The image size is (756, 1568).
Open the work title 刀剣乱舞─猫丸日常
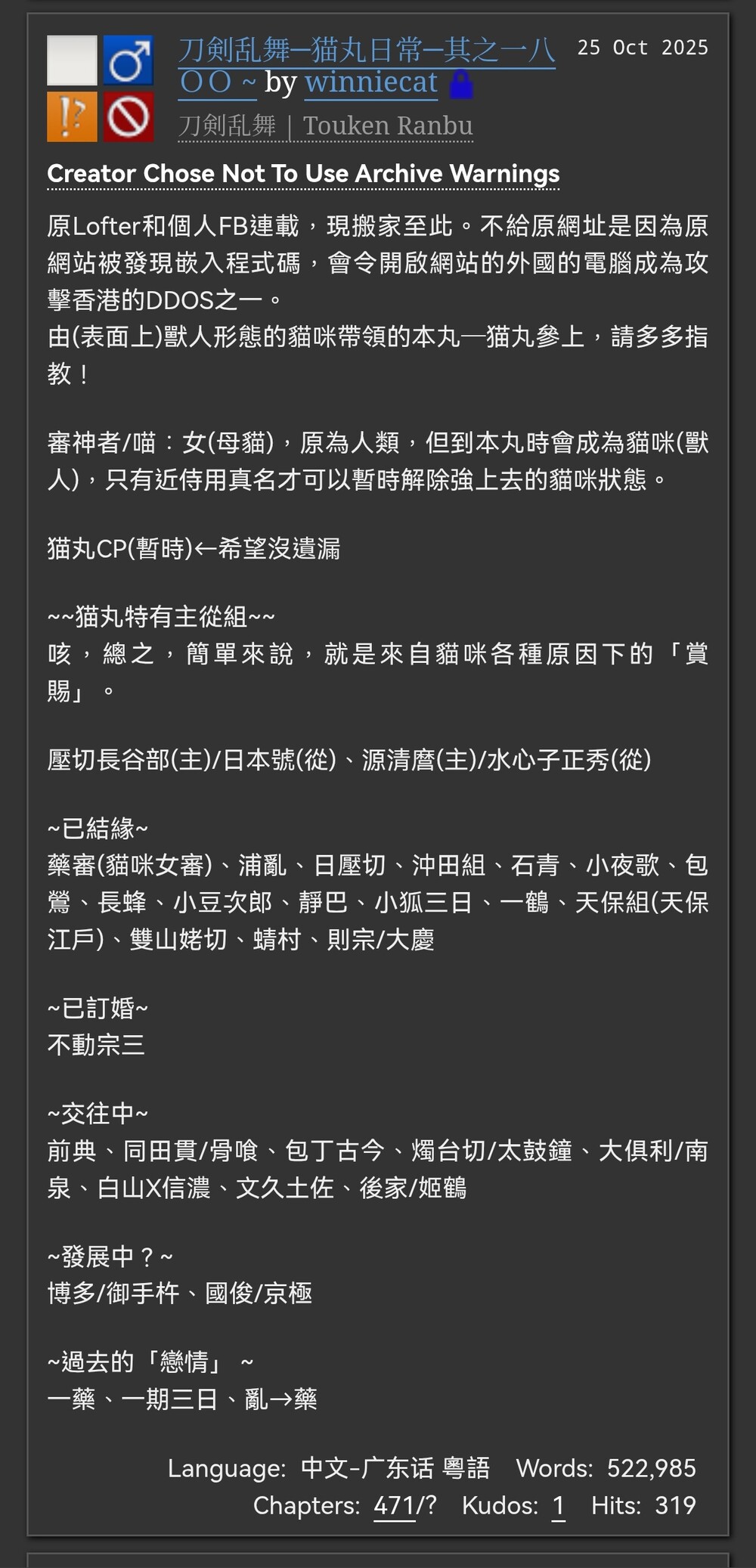[x=367, y=51]
